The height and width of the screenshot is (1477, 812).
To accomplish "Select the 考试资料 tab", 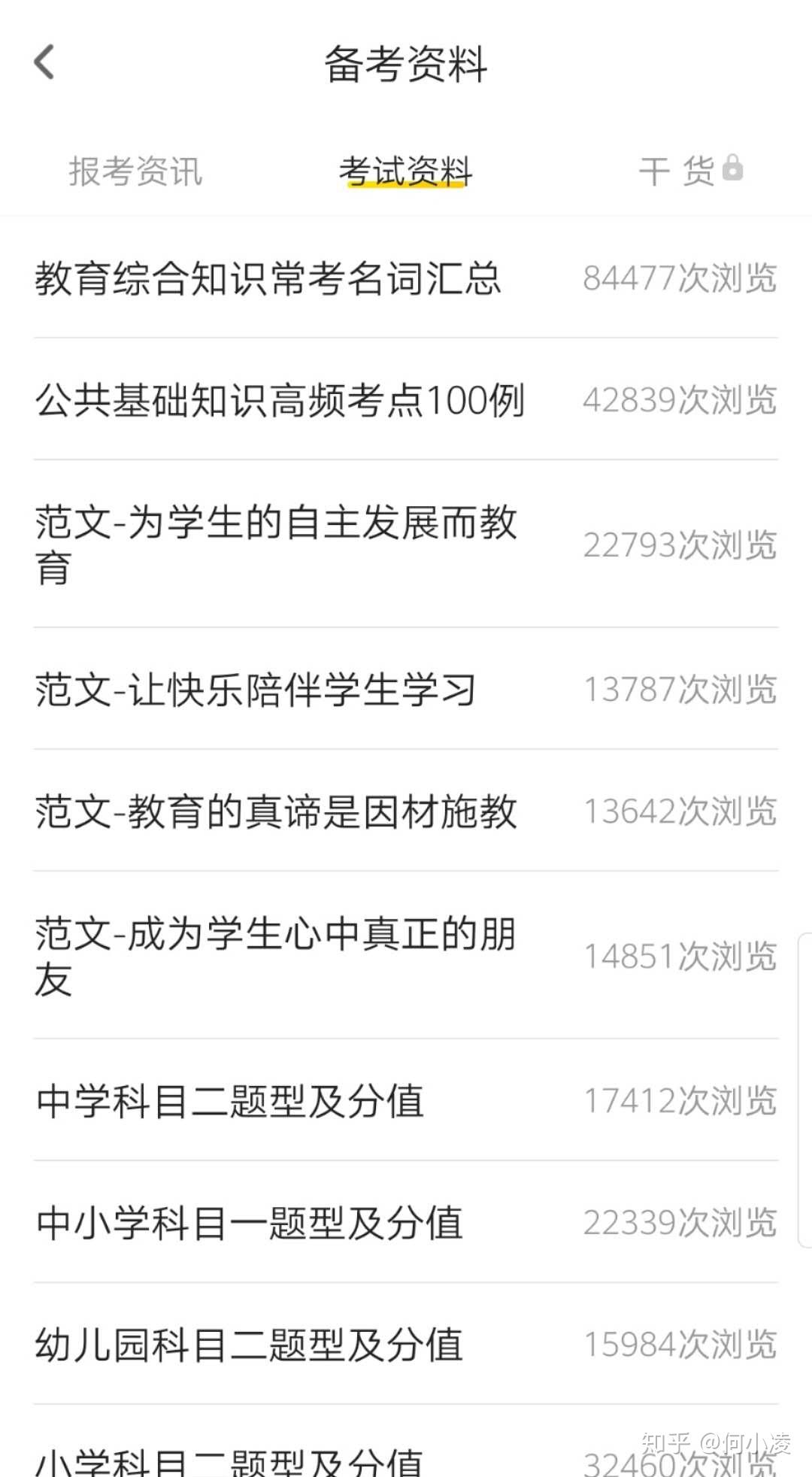I will [x=405, y=171].
